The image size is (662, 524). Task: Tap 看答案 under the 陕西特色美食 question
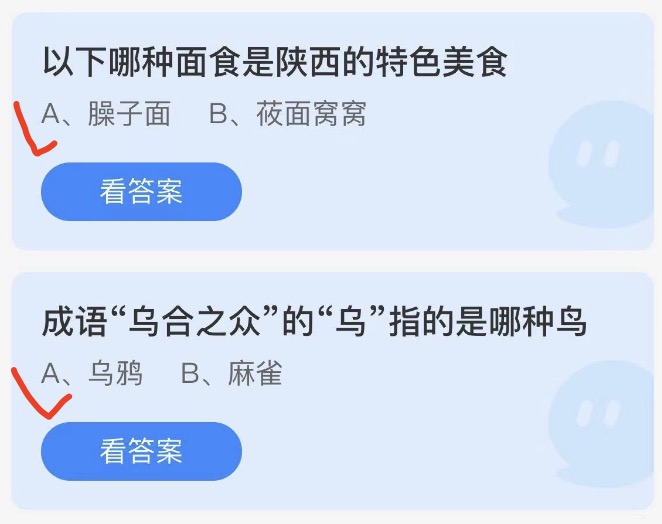click(x=141, y=191)
